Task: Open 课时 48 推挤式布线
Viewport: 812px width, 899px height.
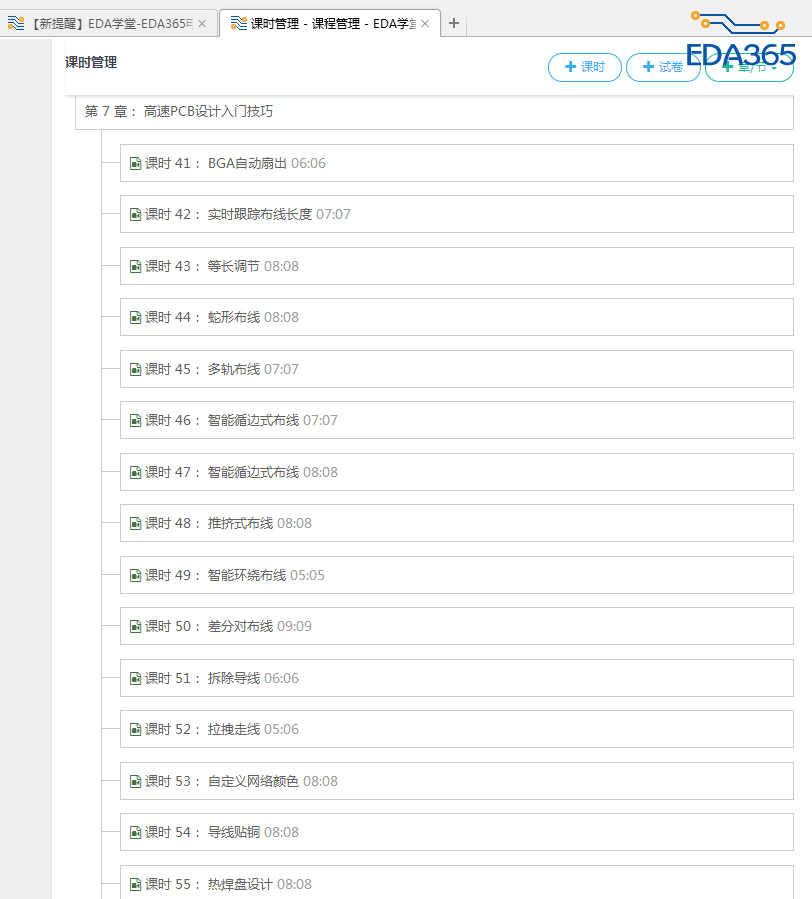Action: pos(240,523)
